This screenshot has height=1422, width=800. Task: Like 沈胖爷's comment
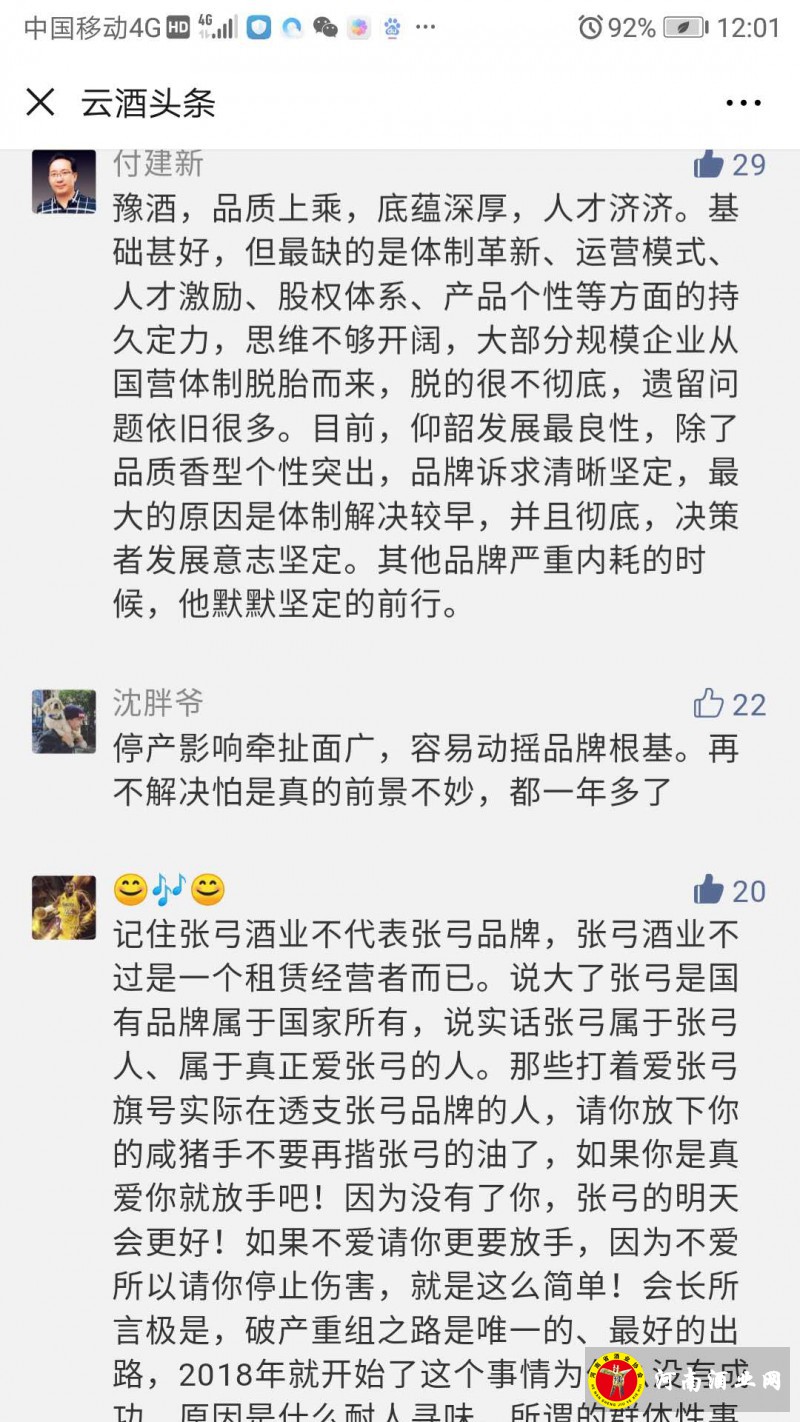pyautogui.click(x=709, y=704)
